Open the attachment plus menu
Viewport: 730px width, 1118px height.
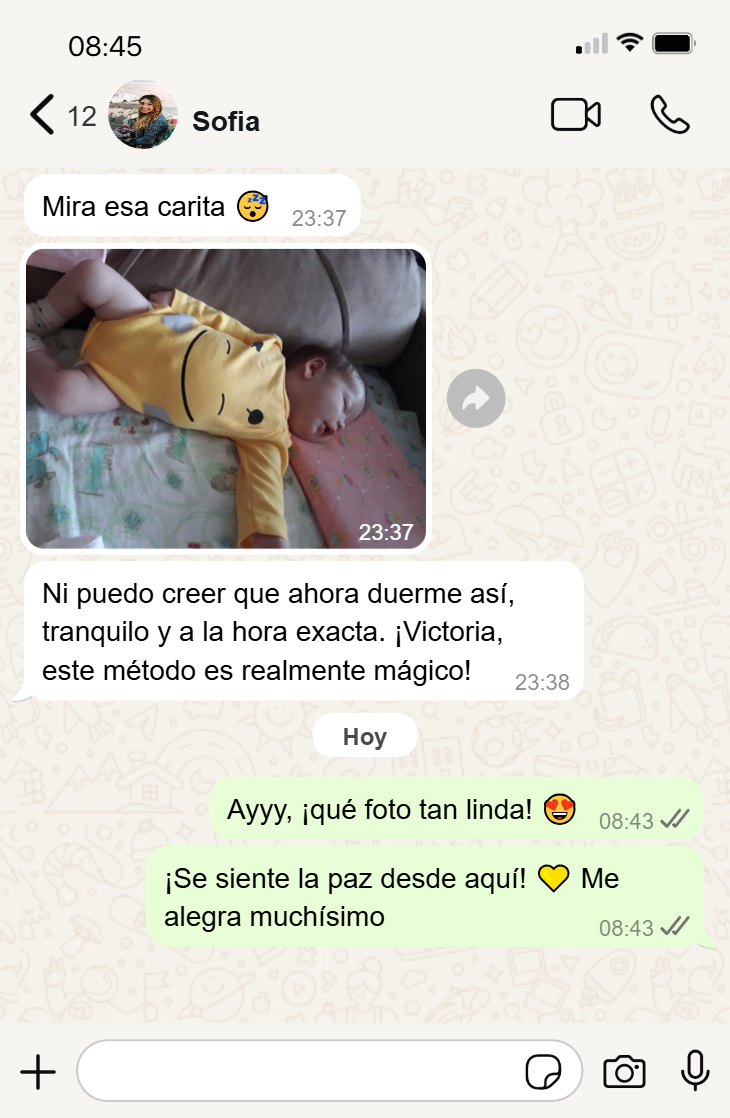[x=38, y=1072]
